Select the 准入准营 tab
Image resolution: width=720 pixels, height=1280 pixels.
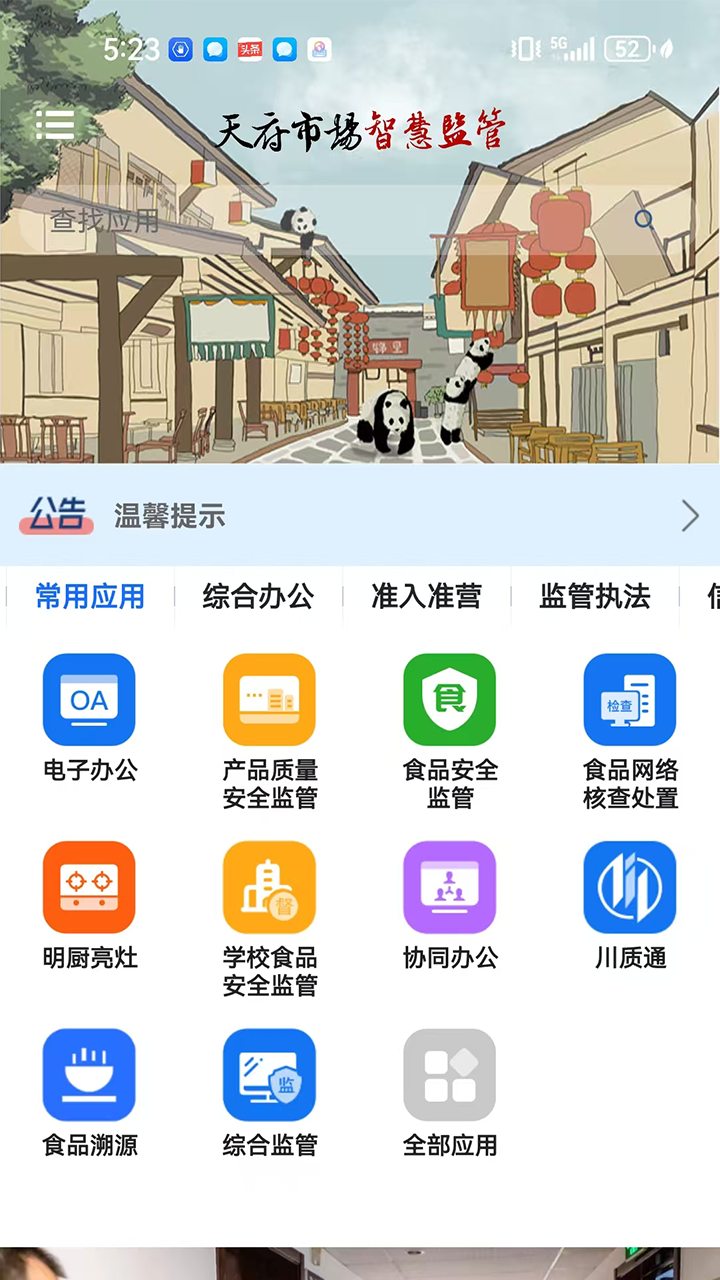click(x=426, y=597)
